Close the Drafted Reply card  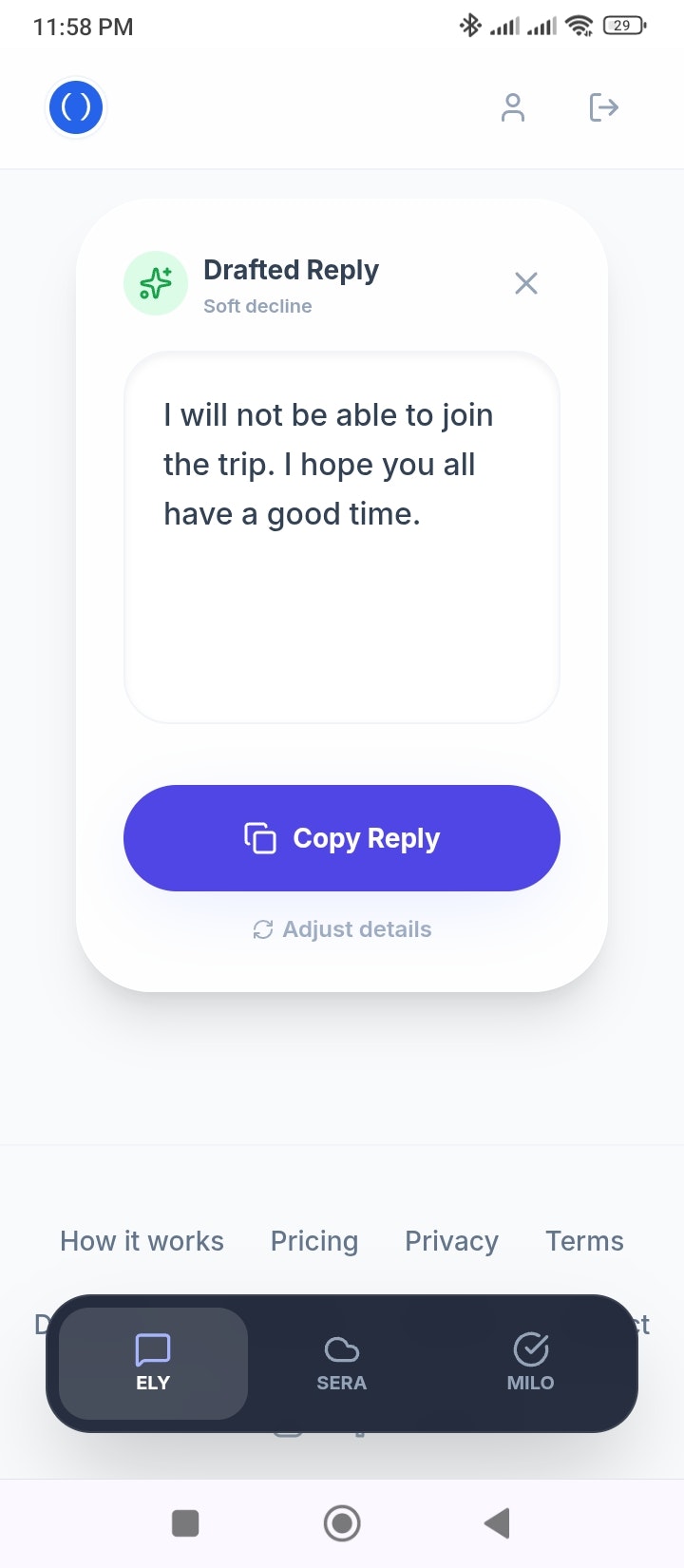pos(526,283)
